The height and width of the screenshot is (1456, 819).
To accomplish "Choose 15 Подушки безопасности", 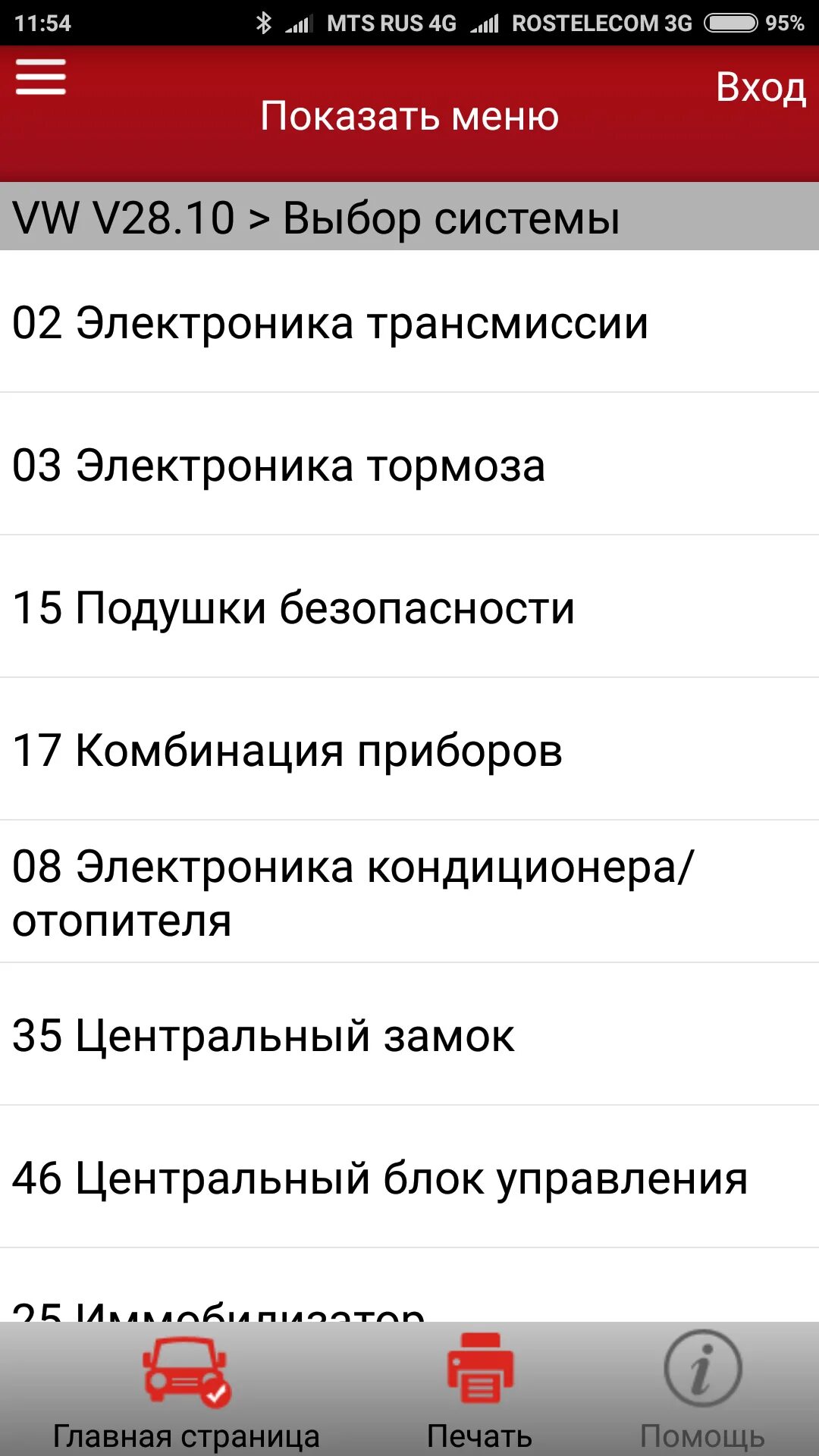I will pos(409,607).
